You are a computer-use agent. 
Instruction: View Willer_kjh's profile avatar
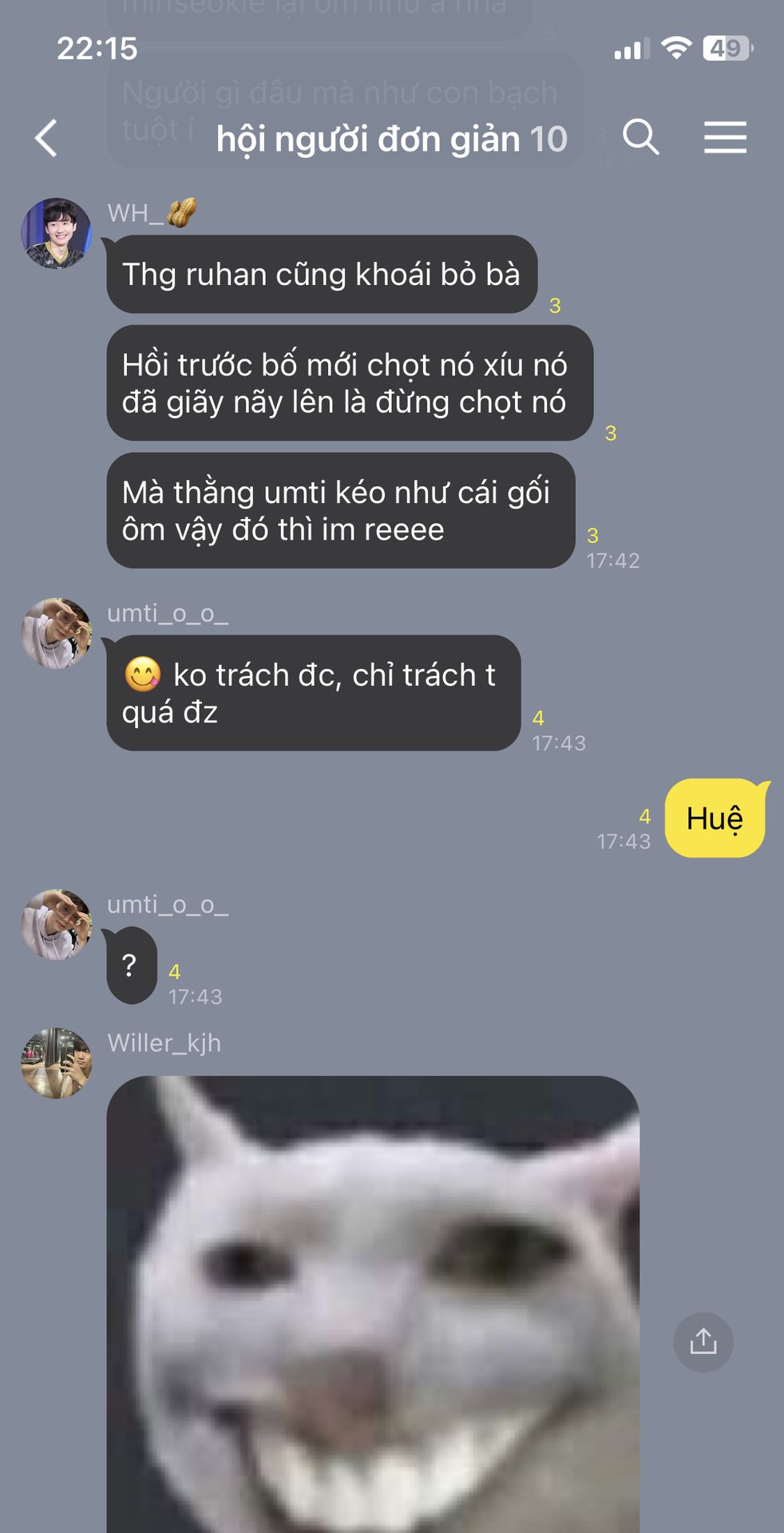(56, 1063)
